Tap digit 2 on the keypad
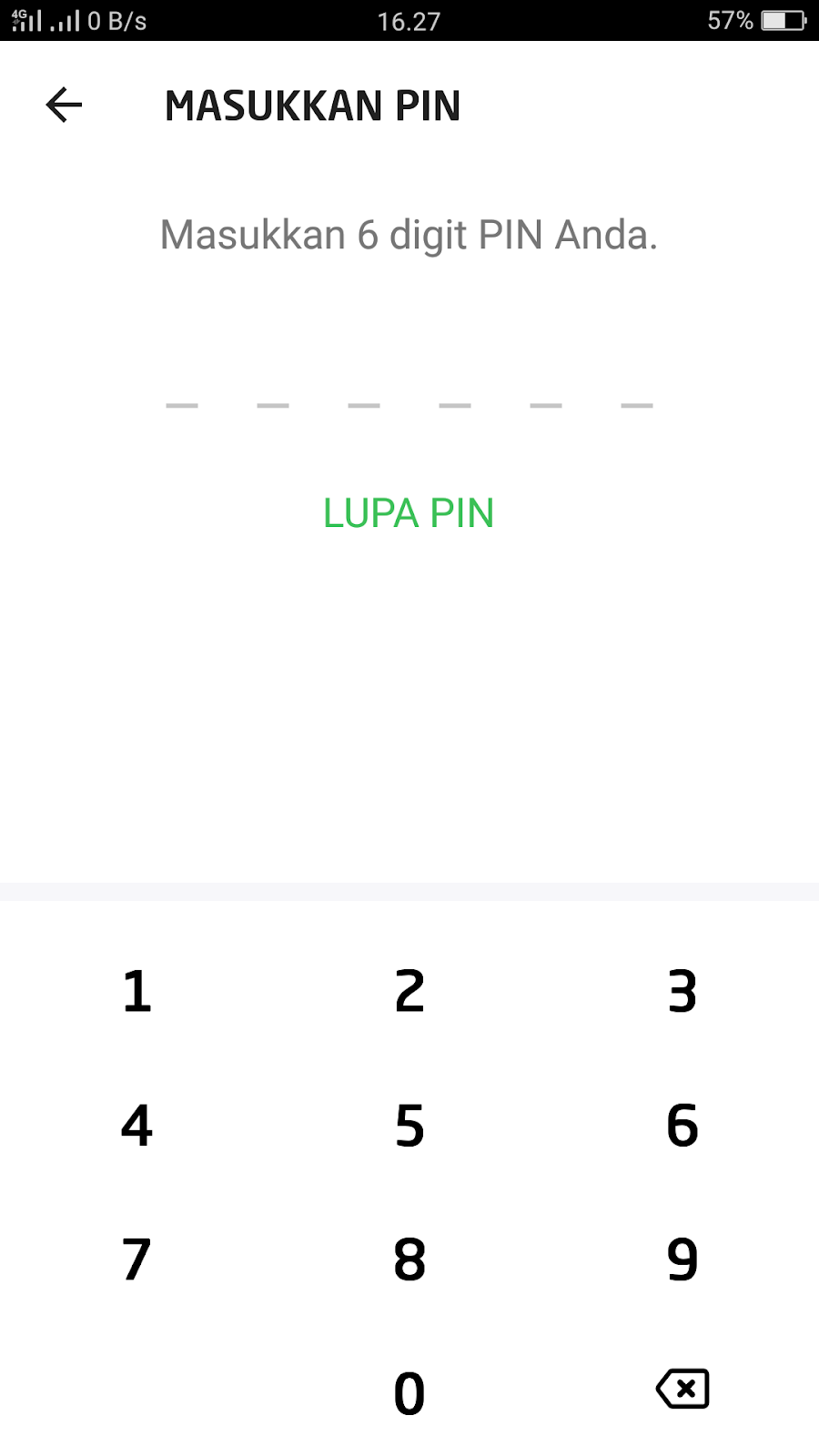This screenshot has width=819, height=1456. [409, 991]
